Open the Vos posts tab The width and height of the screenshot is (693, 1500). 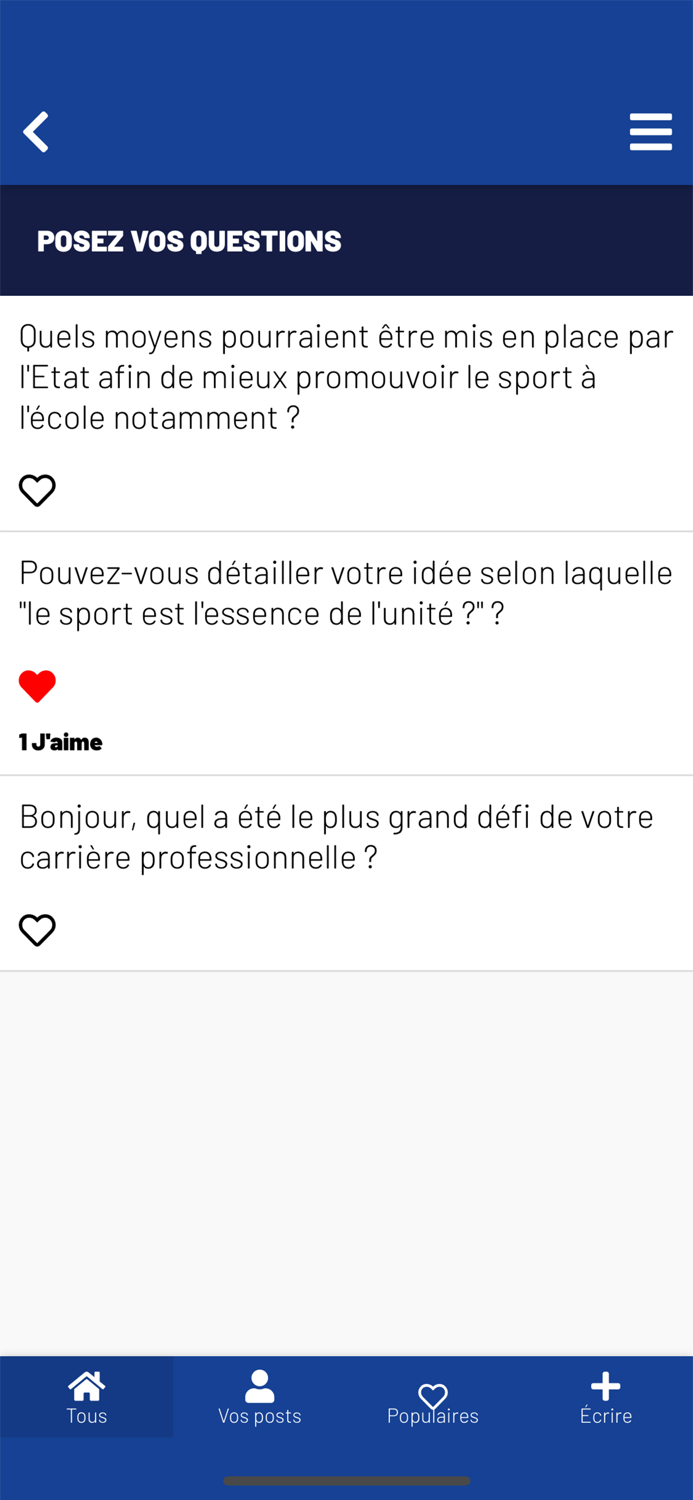[x=260, y=1397]
